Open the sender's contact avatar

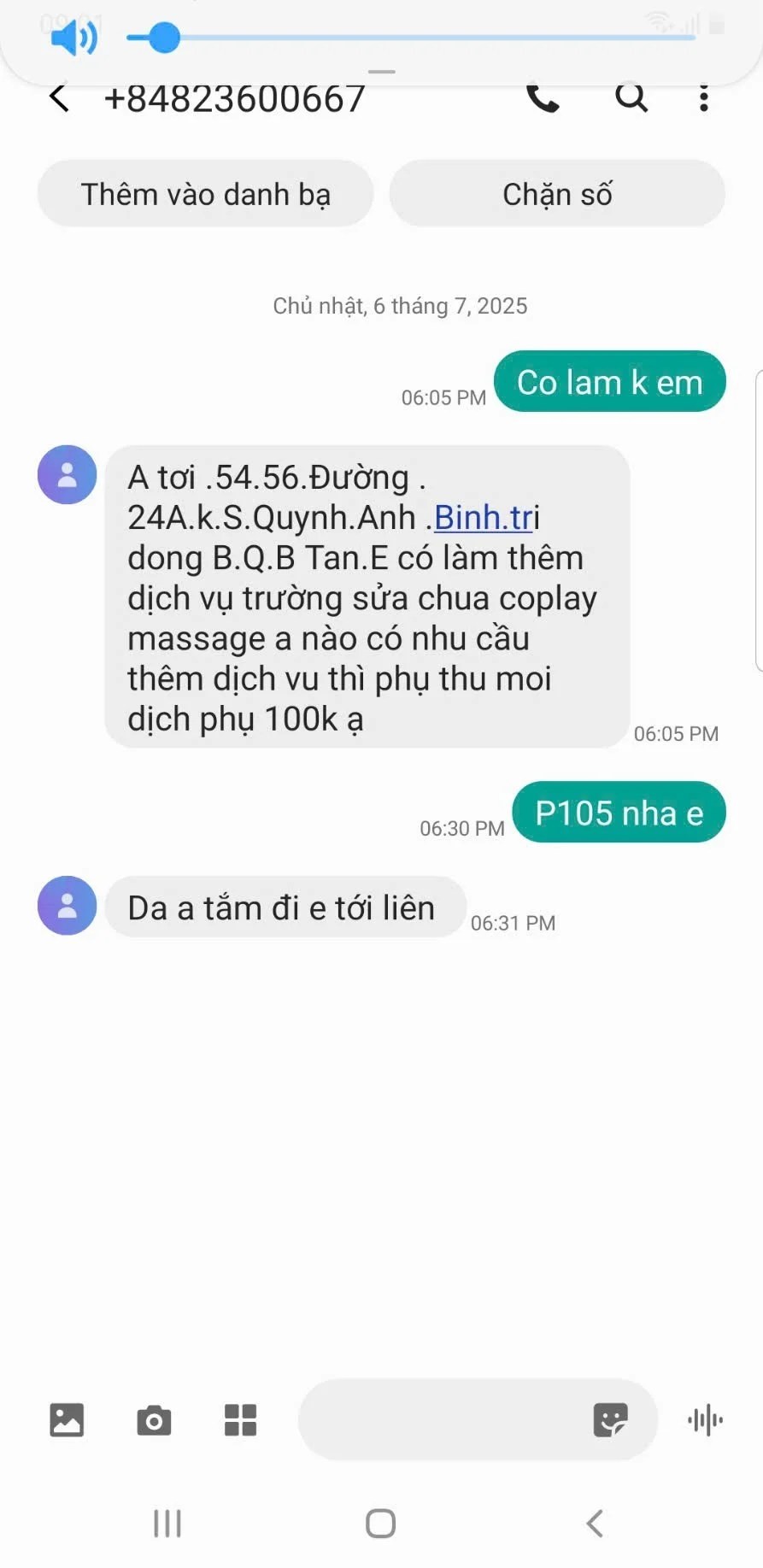pyautogui.click(x=67, y=475)
